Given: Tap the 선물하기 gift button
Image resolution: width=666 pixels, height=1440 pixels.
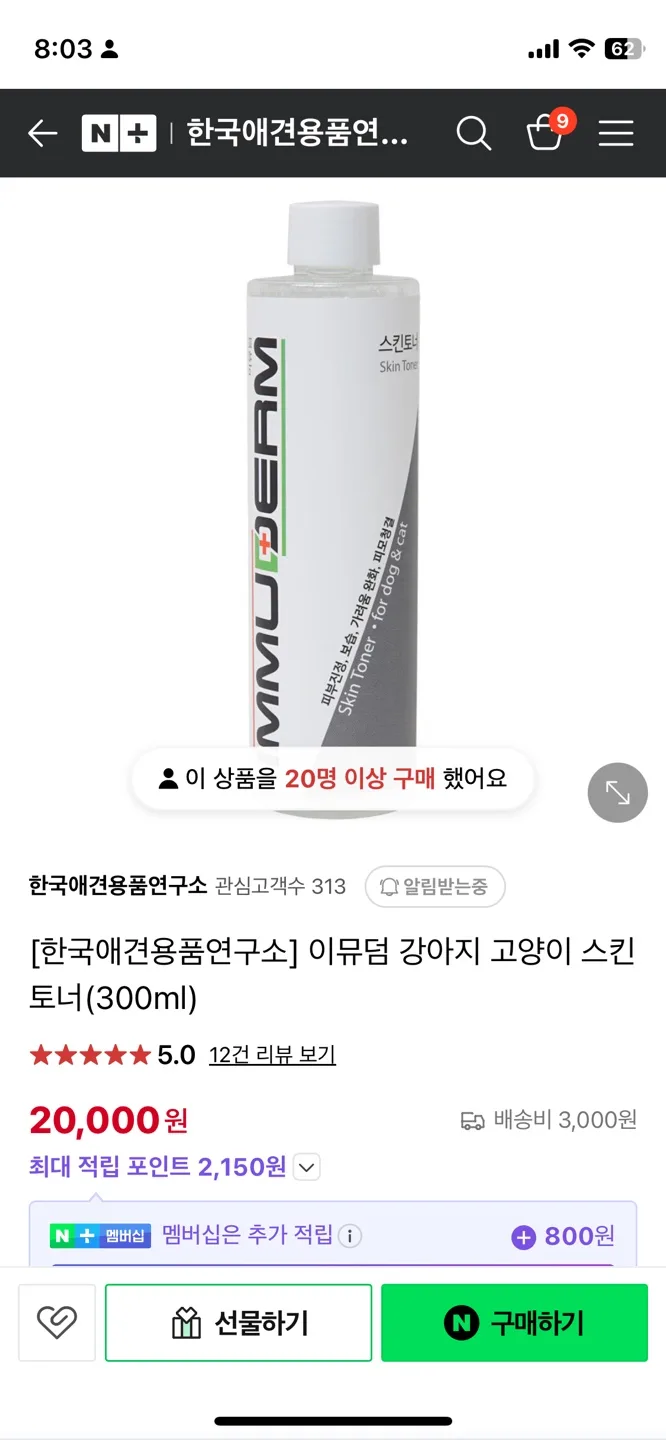Looking at the screenshot, I should pos(239,1323).
